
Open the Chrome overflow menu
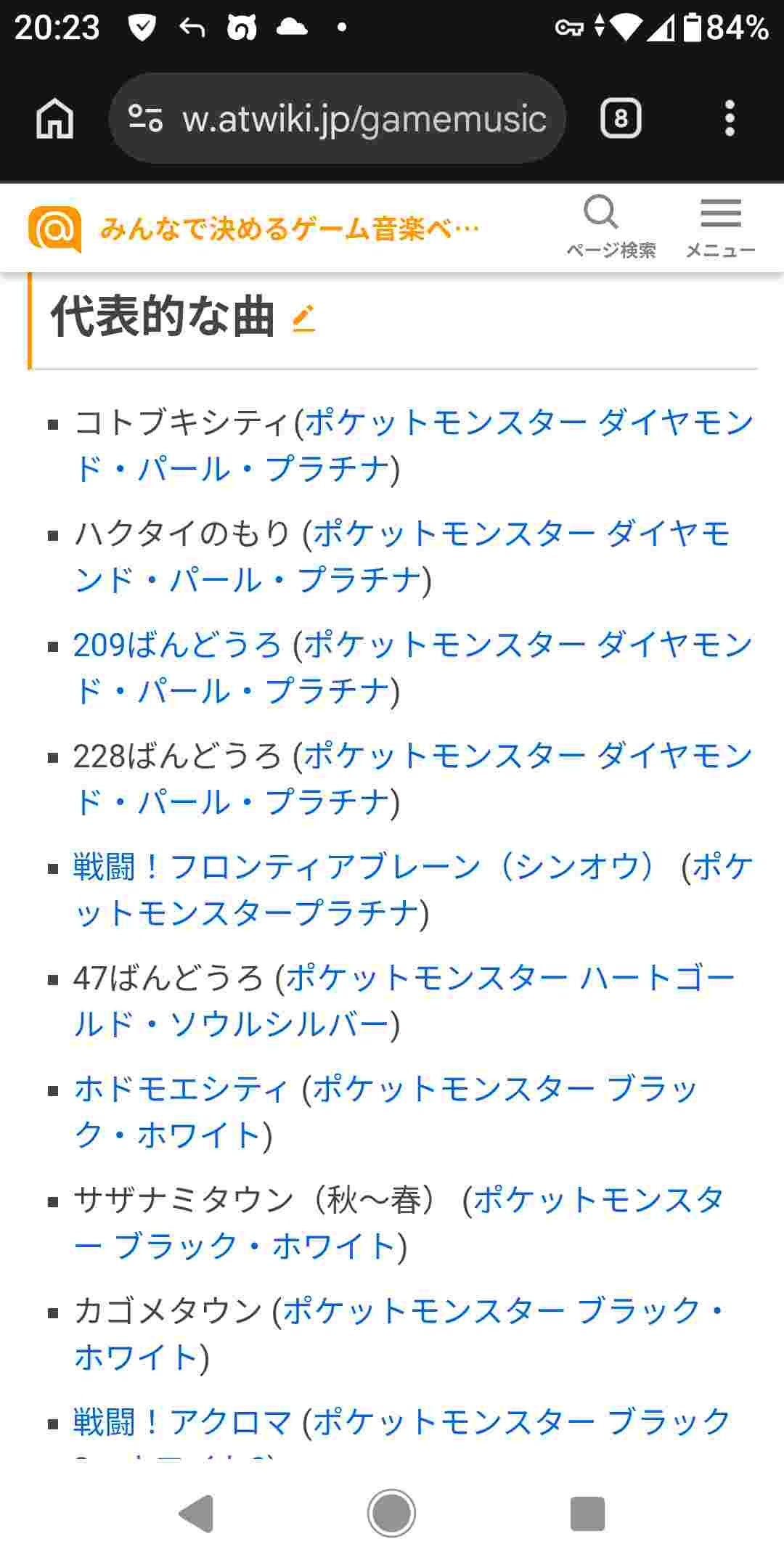[x=730, y=118]
